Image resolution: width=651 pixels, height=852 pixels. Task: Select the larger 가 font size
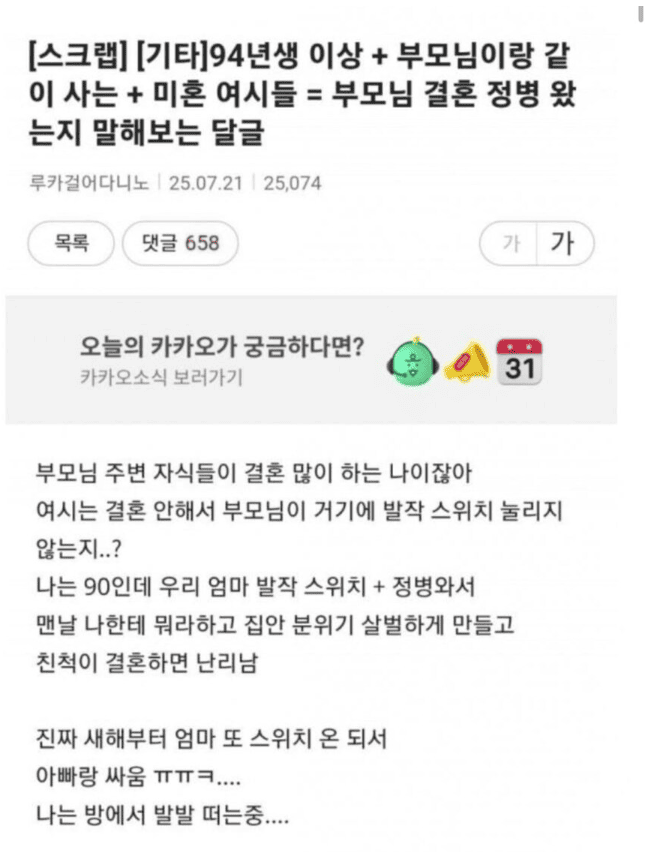[564, 243]
